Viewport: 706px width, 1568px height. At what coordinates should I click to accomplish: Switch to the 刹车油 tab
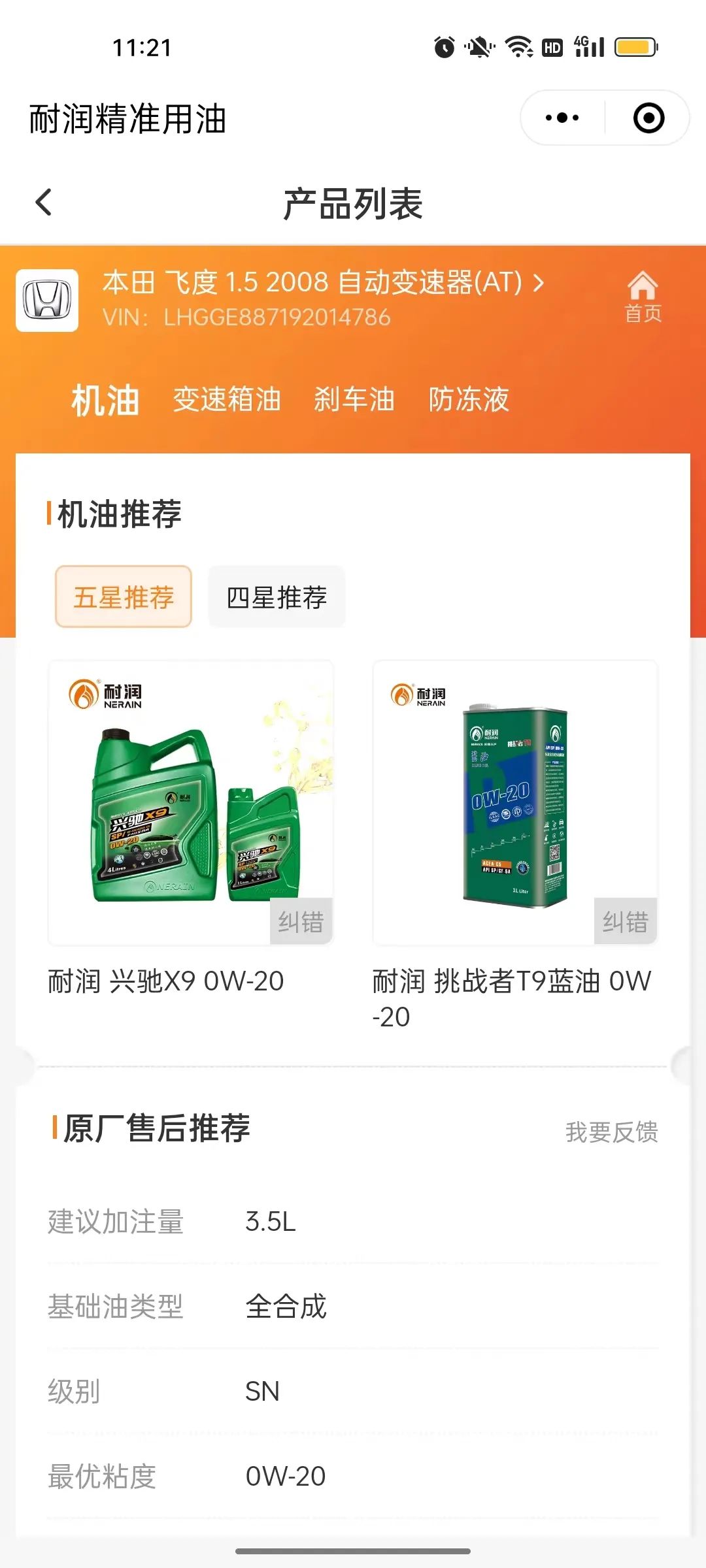(x=354, y=400)
